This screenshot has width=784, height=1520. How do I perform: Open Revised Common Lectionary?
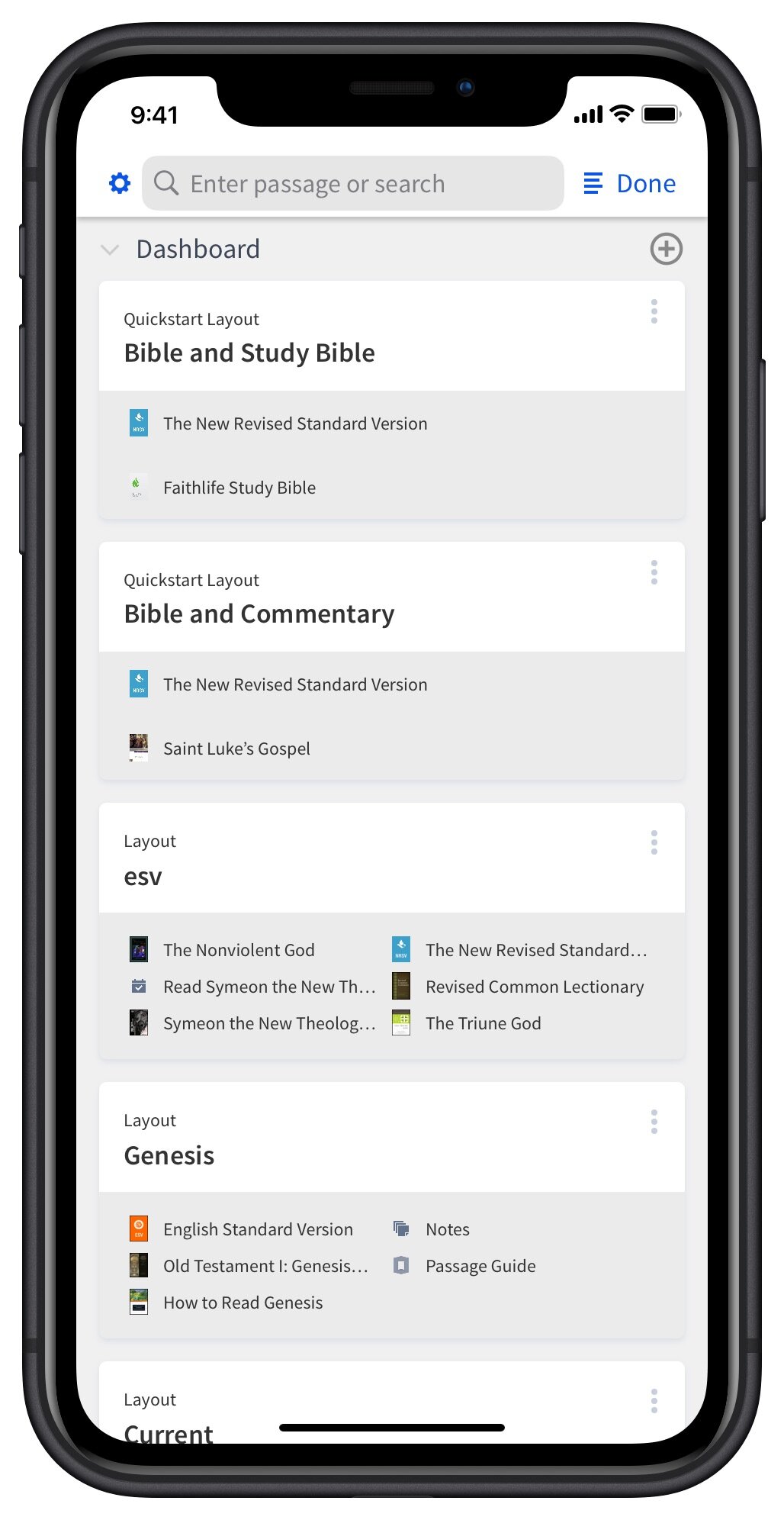[535, 987]
